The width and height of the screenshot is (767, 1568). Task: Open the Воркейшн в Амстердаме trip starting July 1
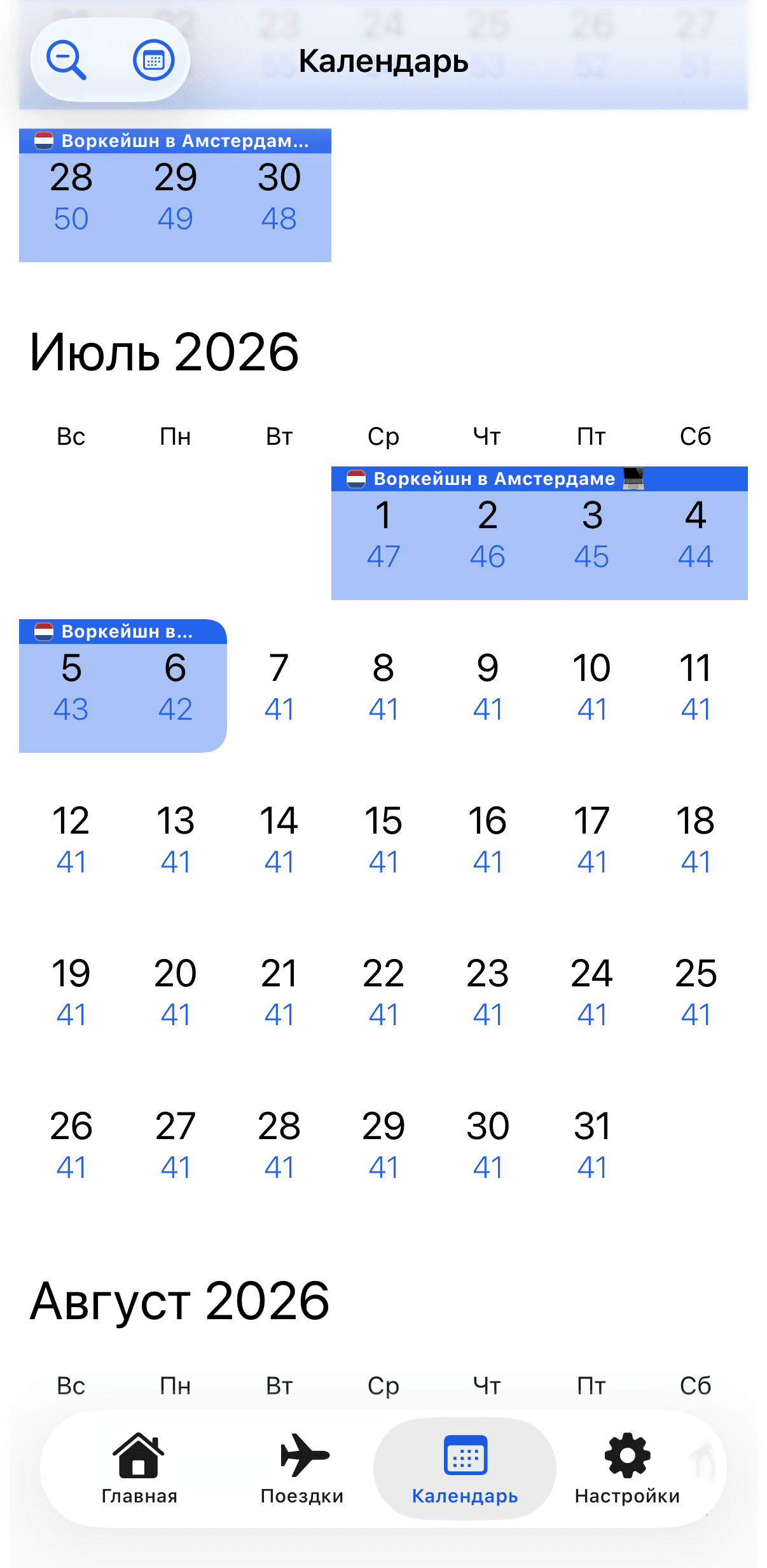click(x=539, y=479)
